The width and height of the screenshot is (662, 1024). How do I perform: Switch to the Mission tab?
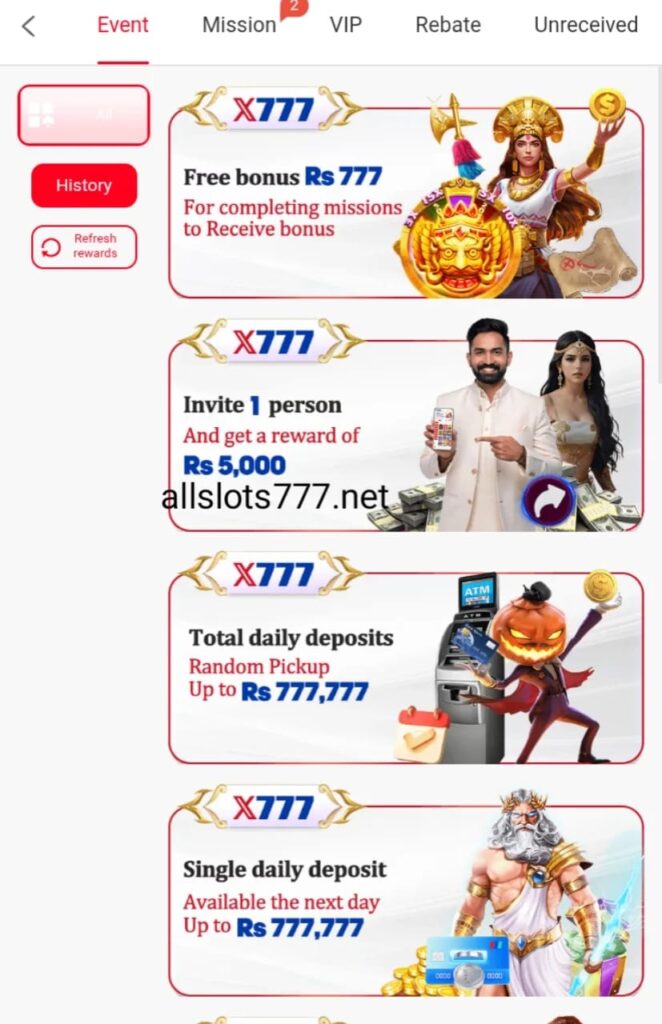click(x=239, y=25)
